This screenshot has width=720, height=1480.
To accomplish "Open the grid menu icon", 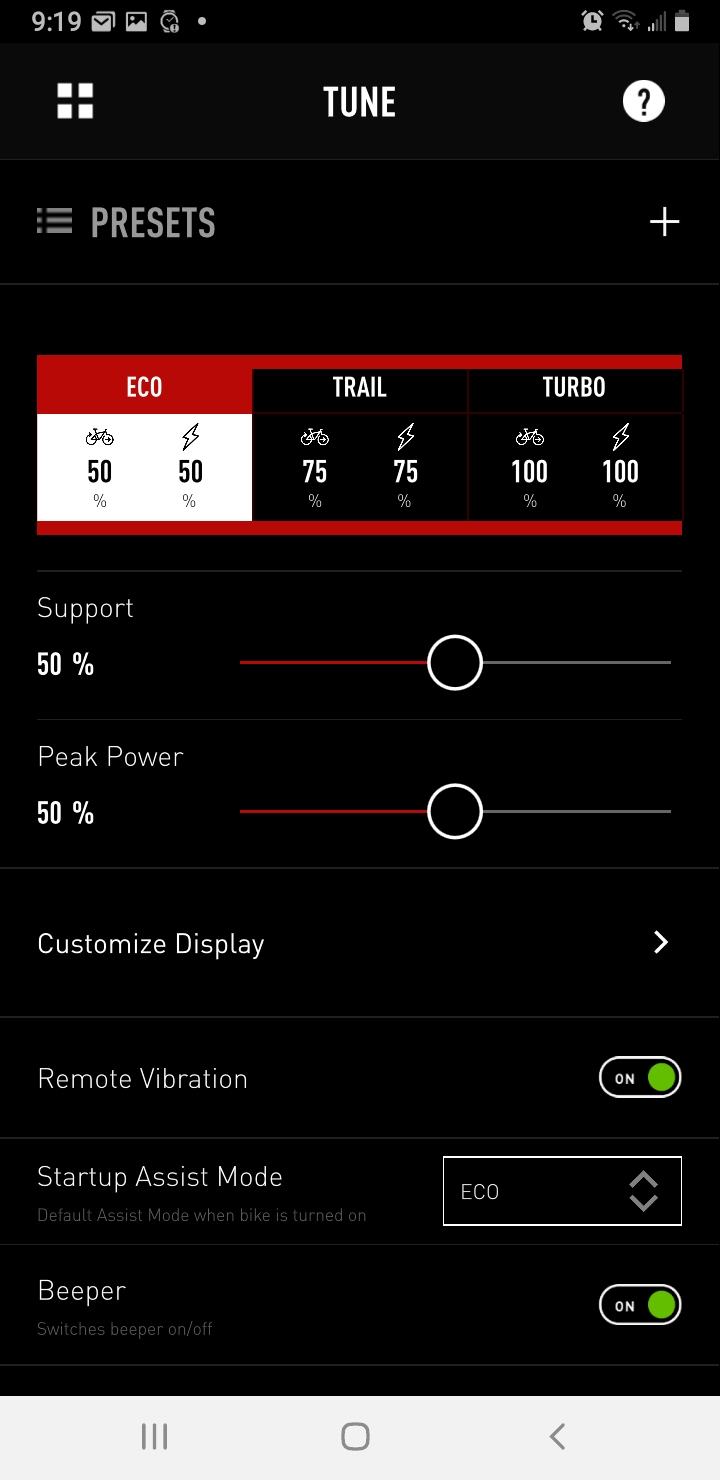I will coord(75,101).
